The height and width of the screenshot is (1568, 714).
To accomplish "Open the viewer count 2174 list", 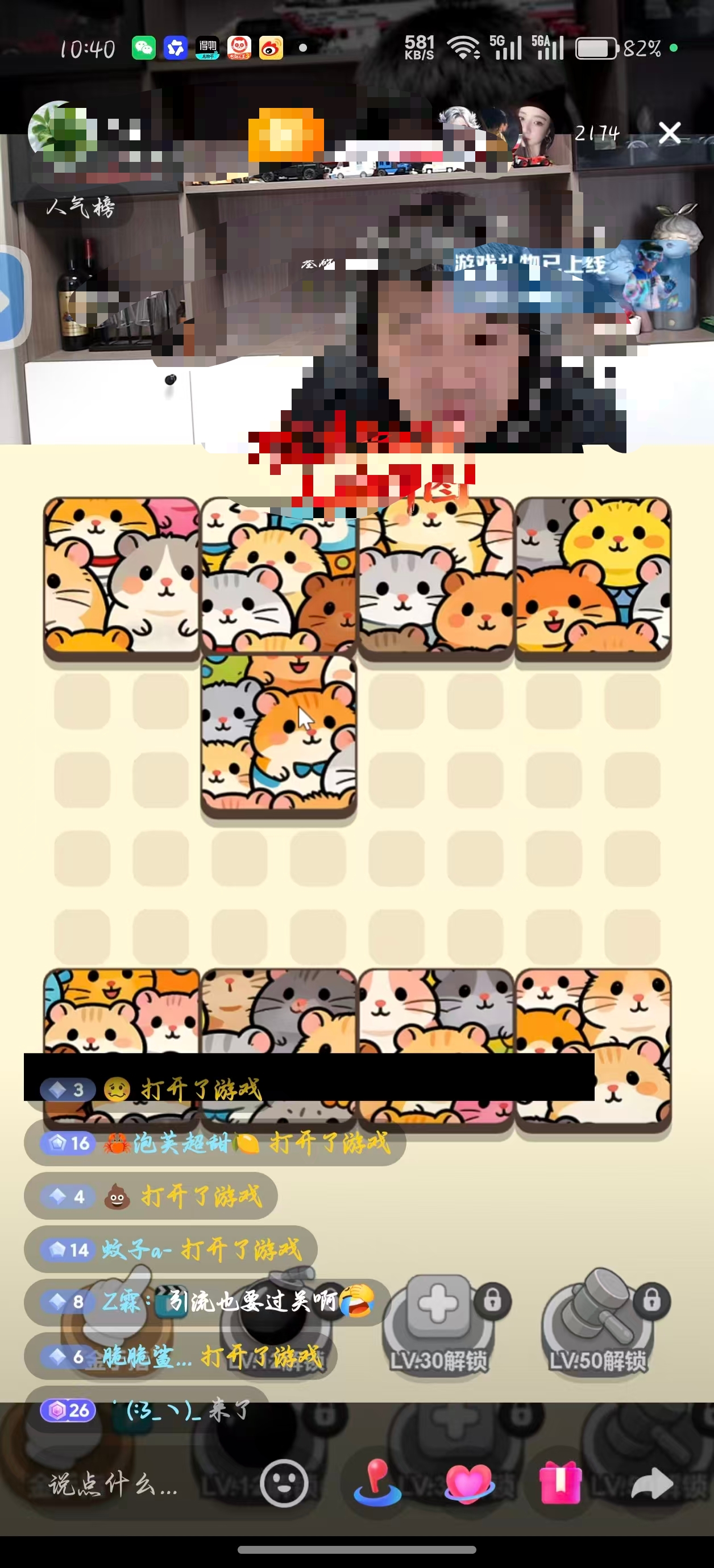I will click(x=596, y=134).
